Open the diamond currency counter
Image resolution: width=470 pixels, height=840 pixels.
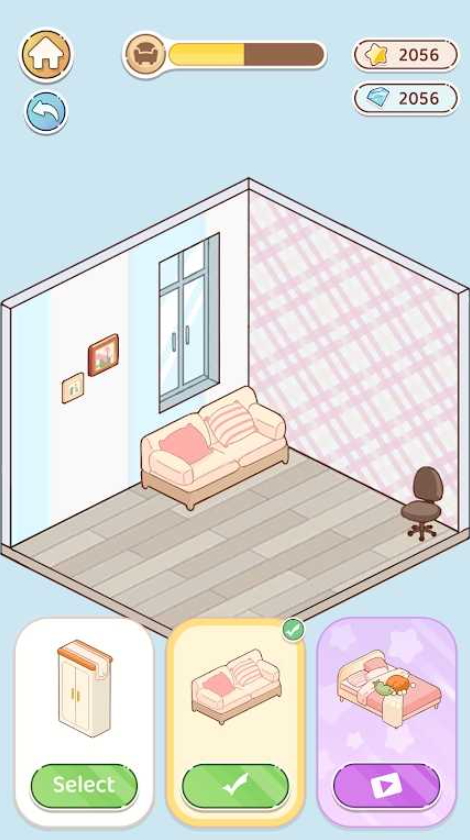406,98
